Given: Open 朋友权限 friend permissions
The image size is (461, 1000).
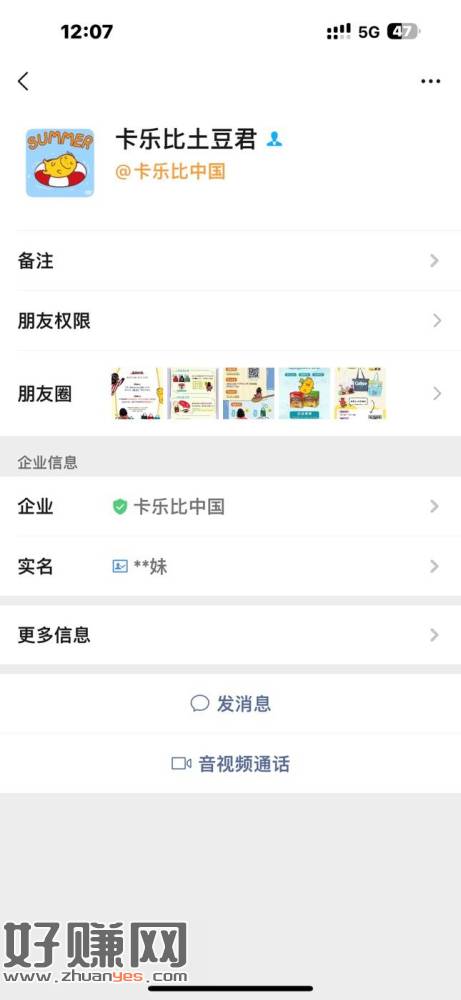Looking at the screenshot, I should point(230,321).
